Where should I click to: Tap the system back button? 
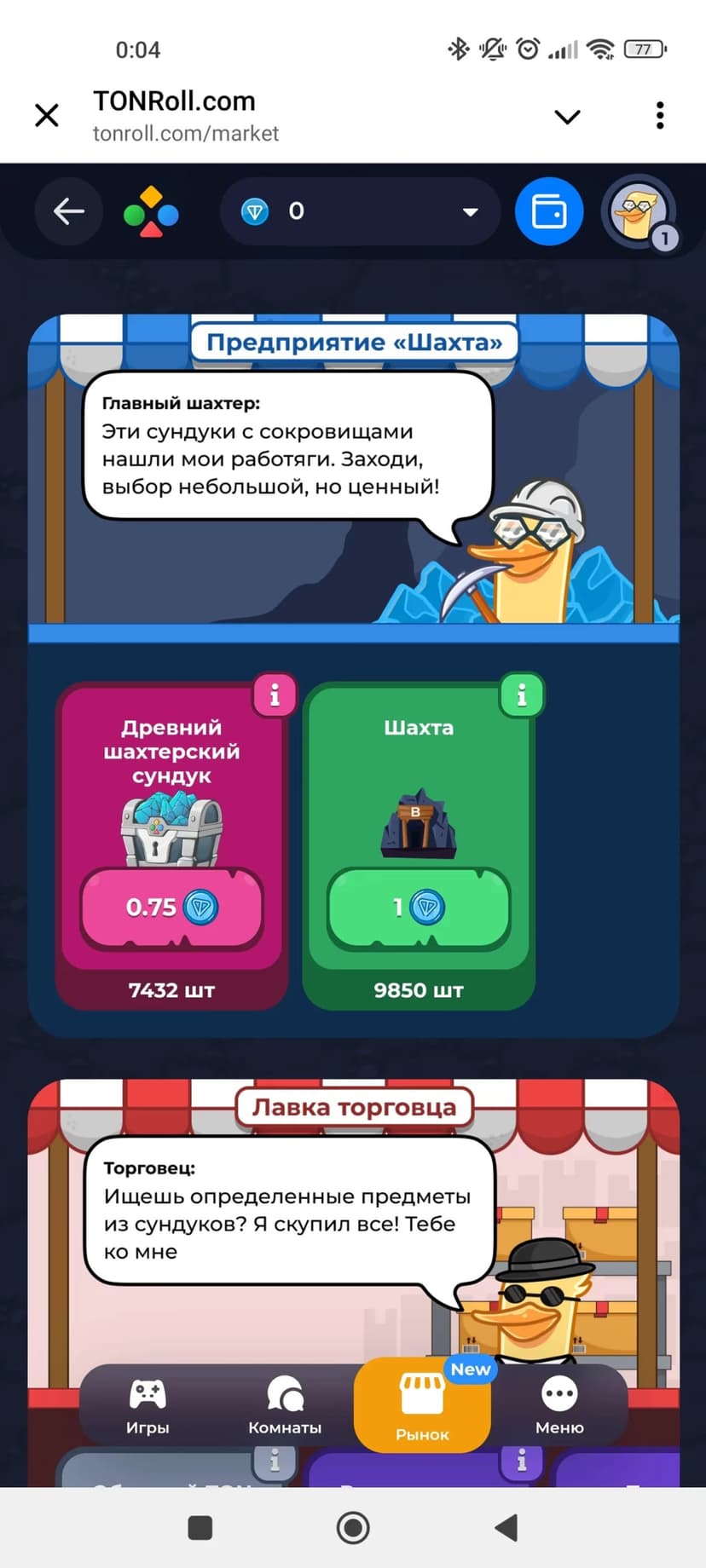(x=506, y=1528)
